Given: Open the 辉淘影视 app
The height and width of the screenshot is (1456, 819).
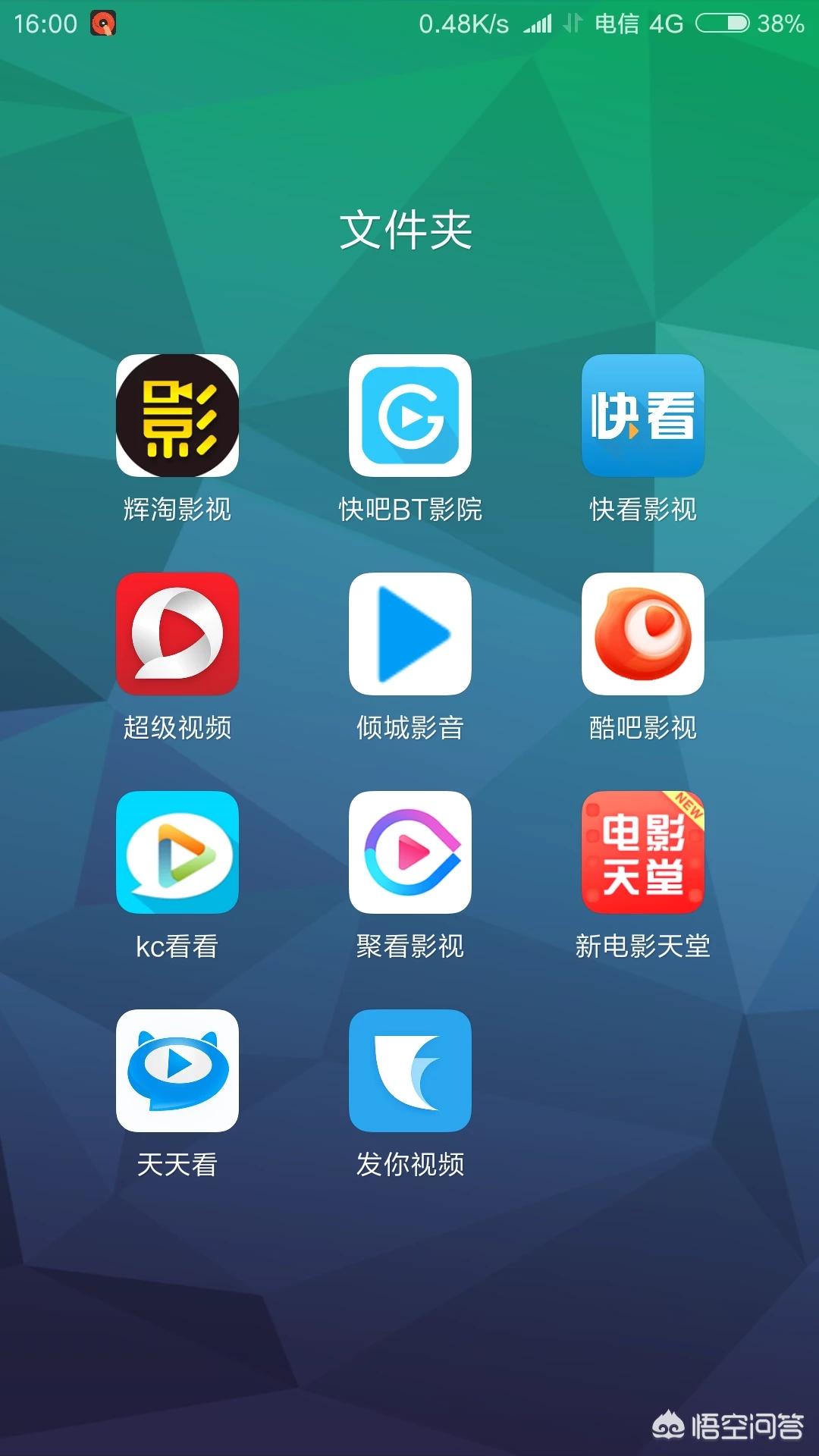Looking at the screenshot, I should (177, 416).
